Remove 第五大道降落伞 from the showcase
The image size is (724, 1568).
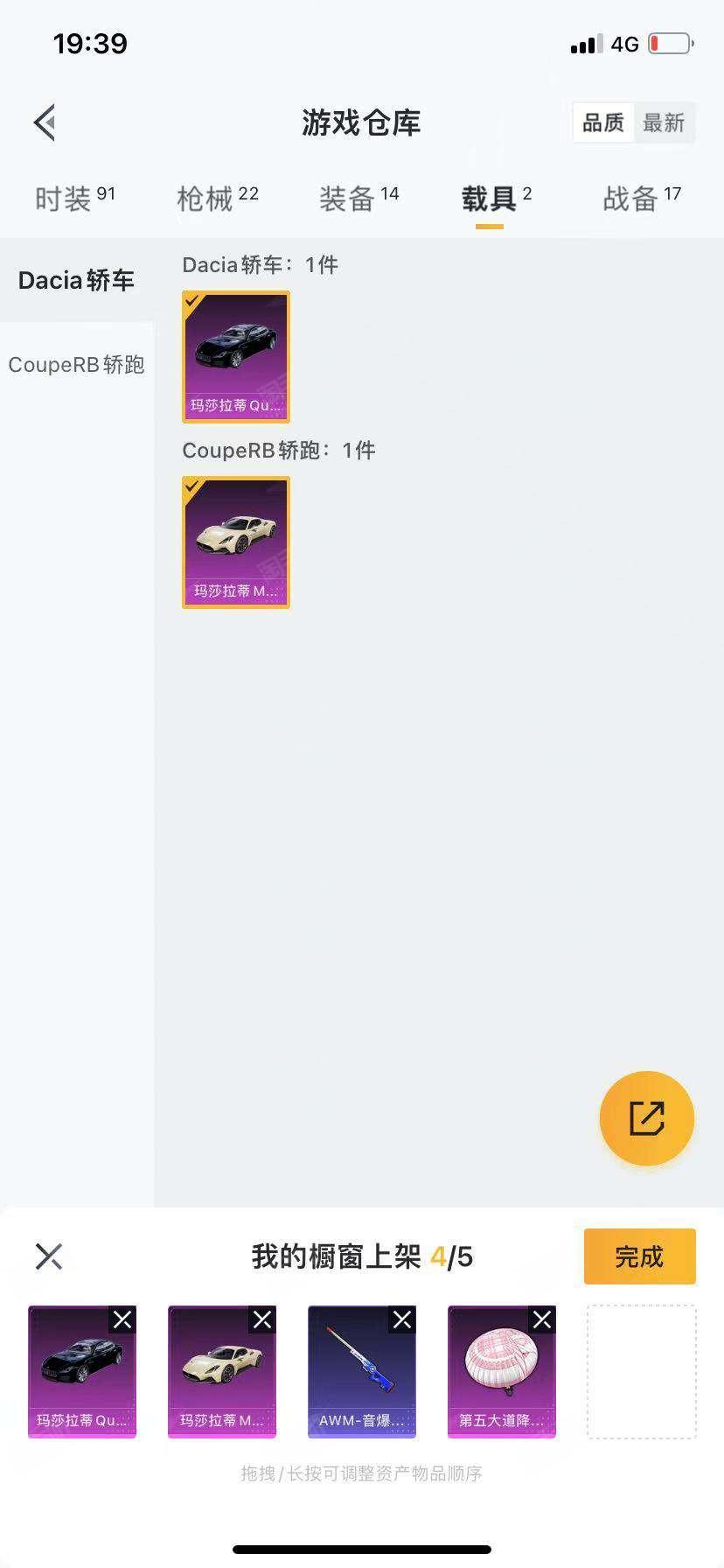click(542, 1319)
